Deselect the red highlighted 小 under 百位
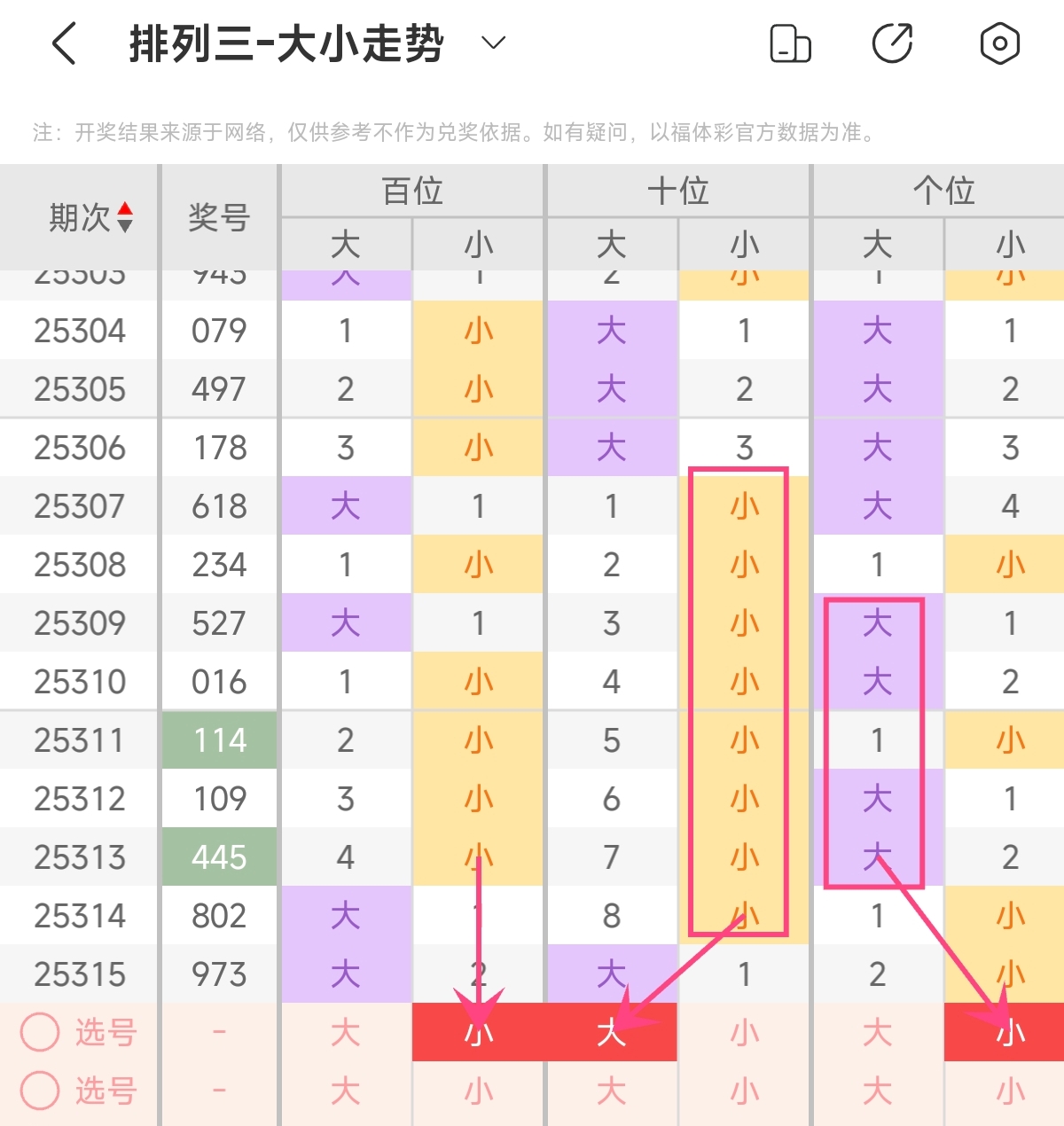This screenshot has width=1064, height=1126. click(479, 1033)
